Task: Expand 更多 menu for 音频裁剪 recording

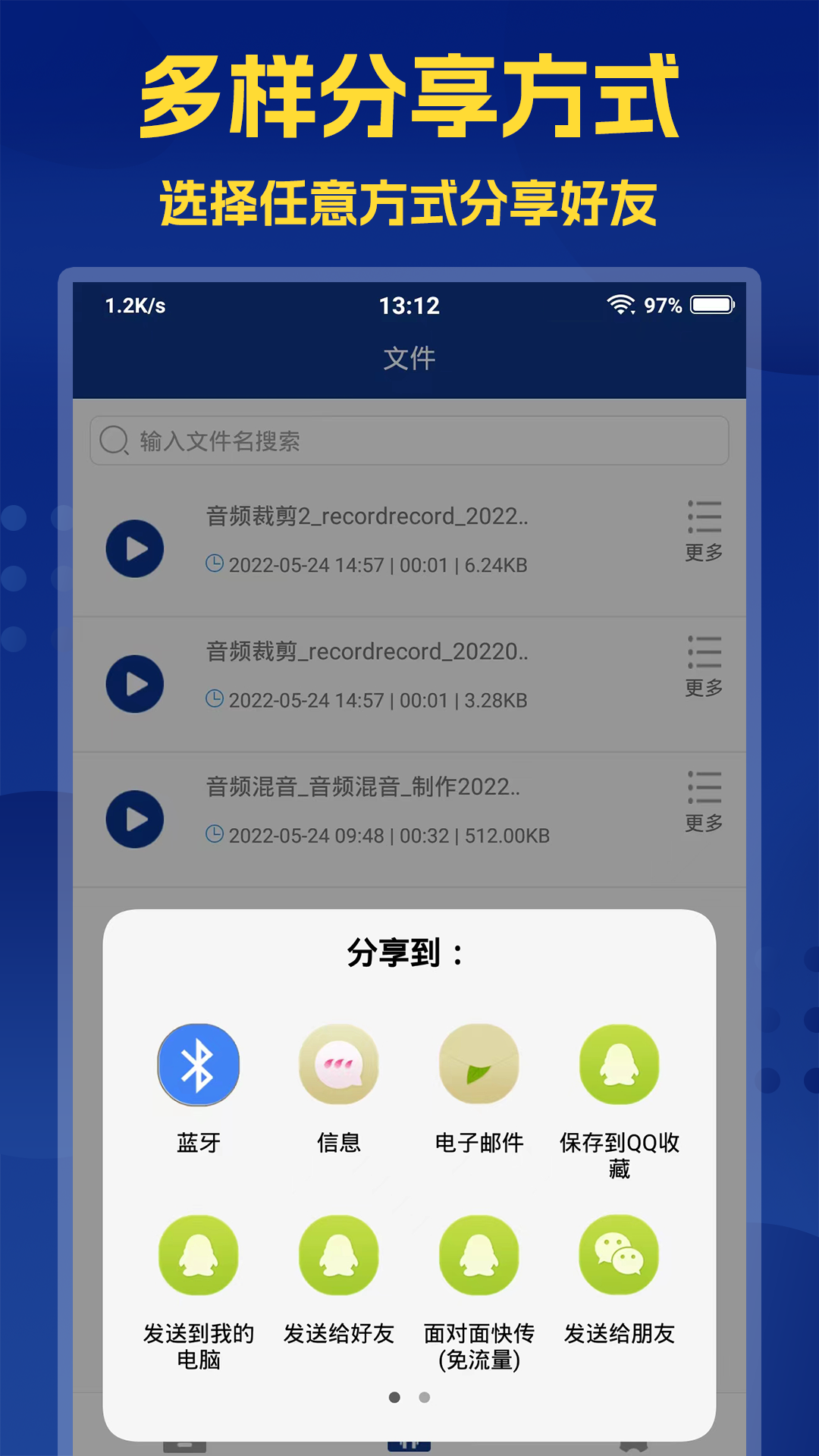Action: 702,666
